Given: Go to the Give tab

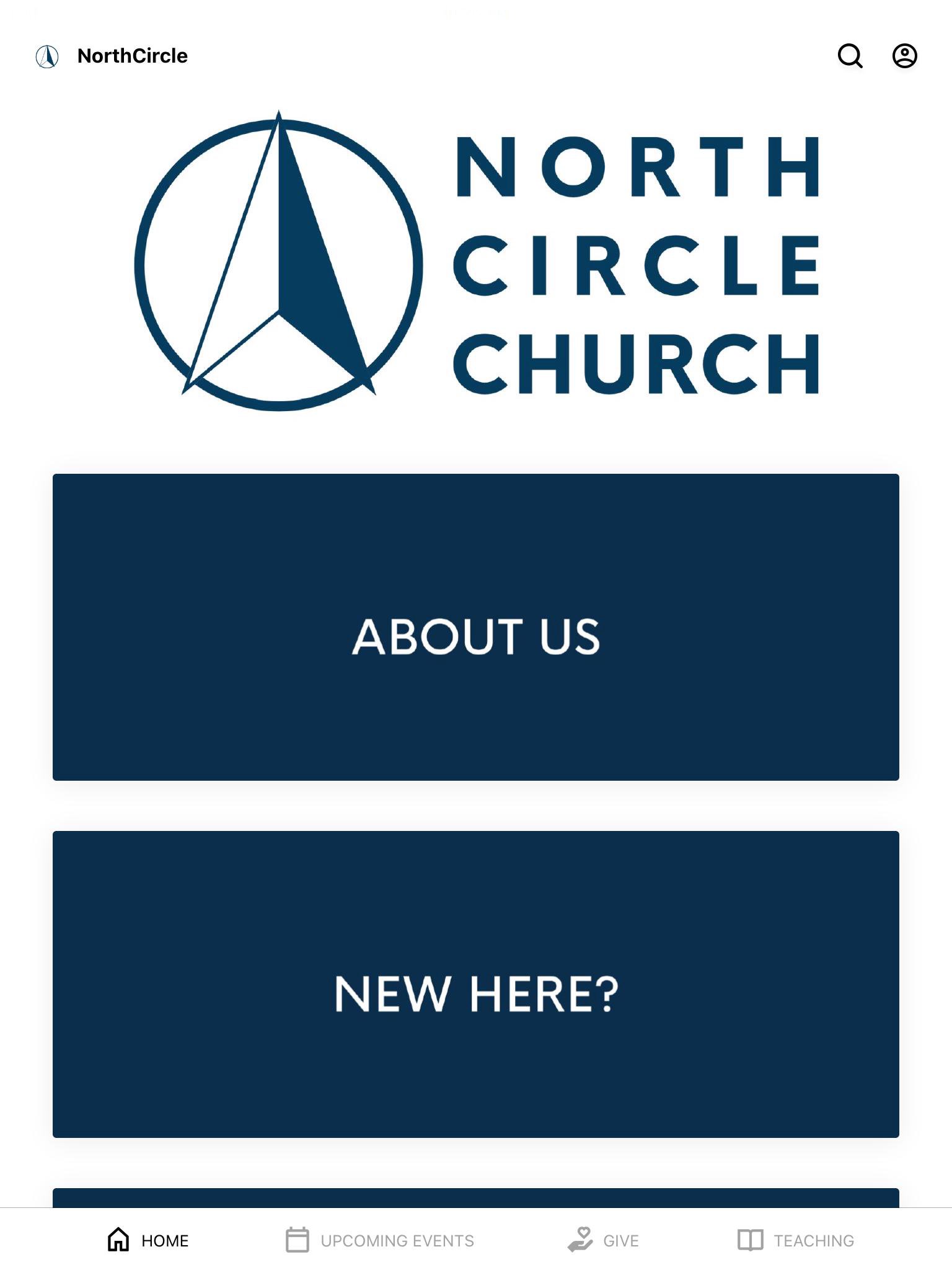Looking at the screenshot, I should 603,1240.
